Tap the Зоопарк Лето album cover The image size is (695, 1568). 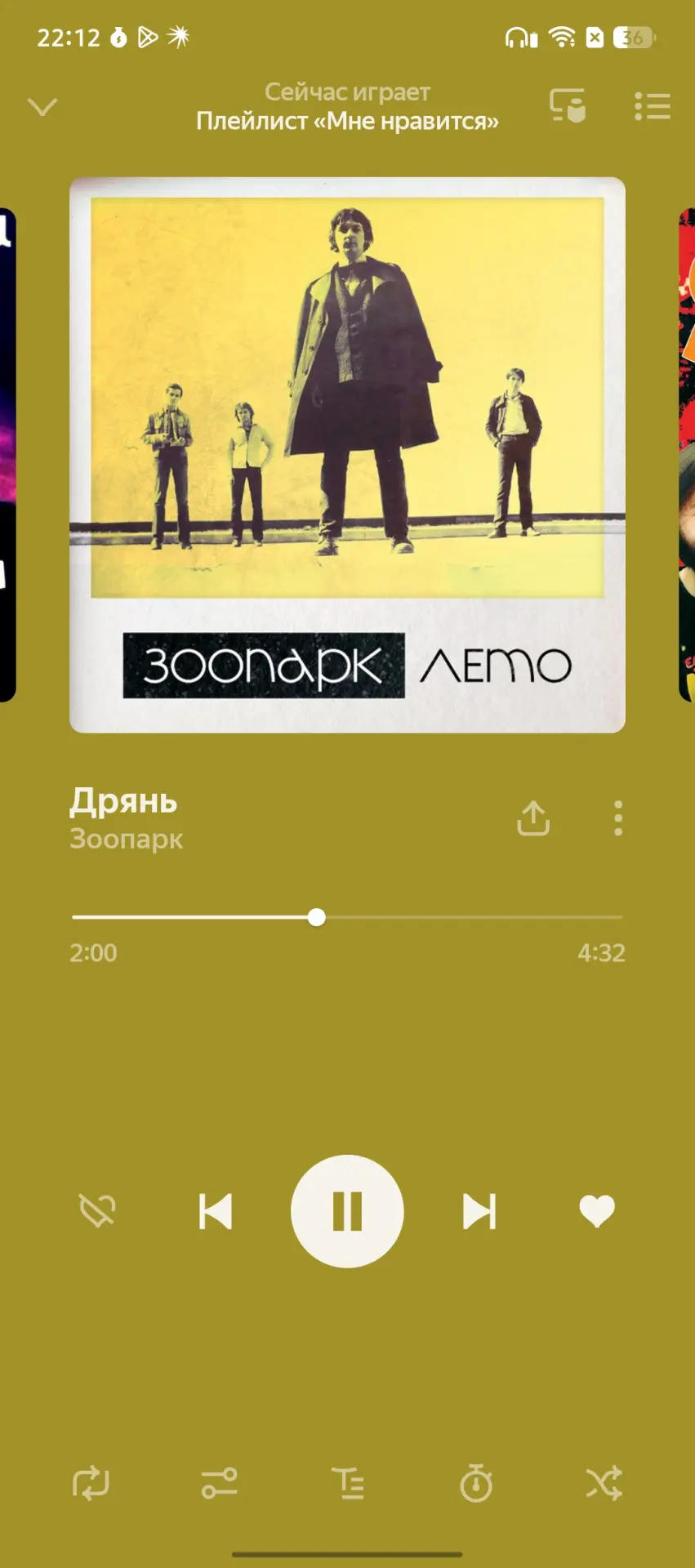click(x=347, y=455)
